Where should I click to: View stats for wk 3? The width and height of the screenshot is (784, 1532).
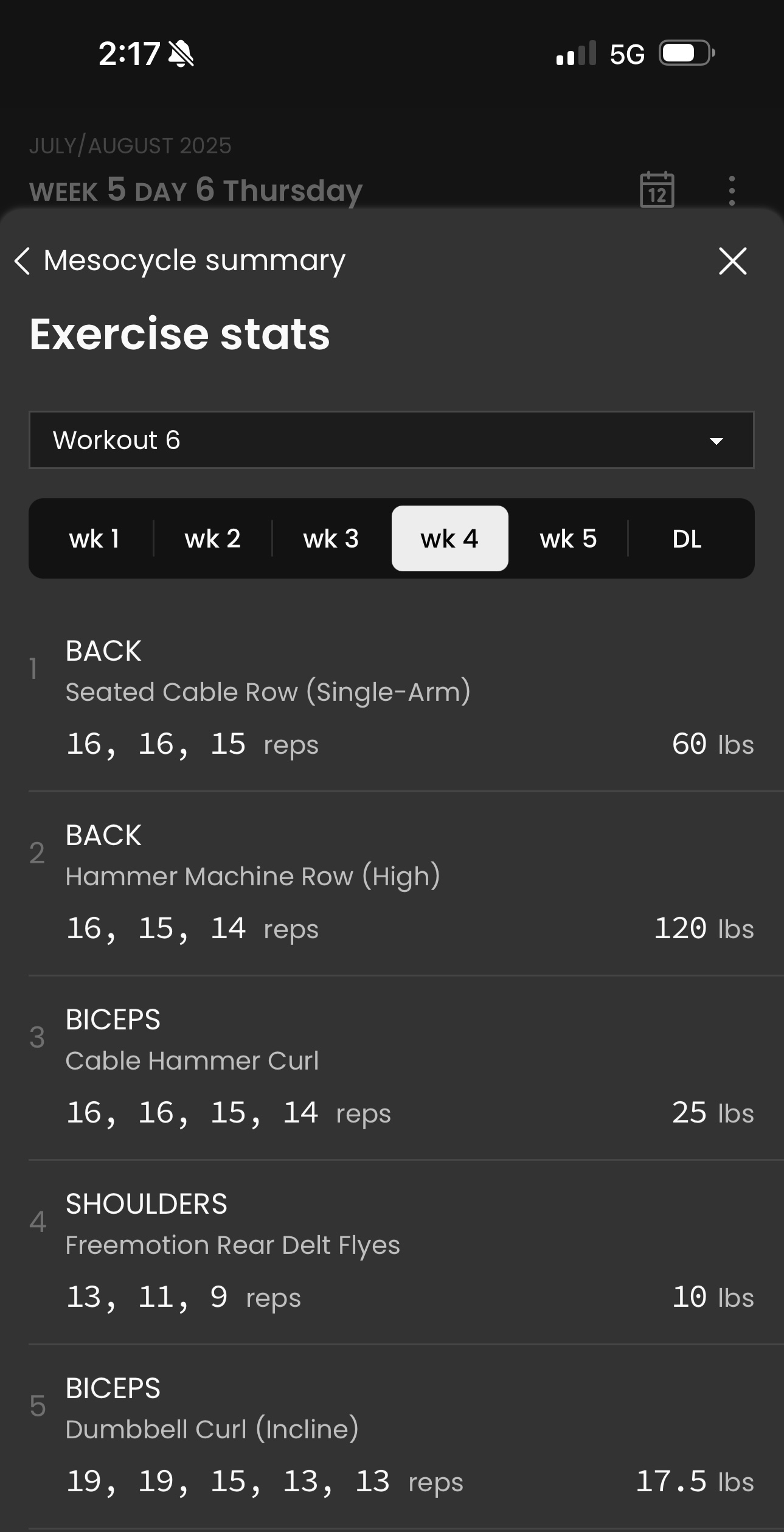coord(331,538)
